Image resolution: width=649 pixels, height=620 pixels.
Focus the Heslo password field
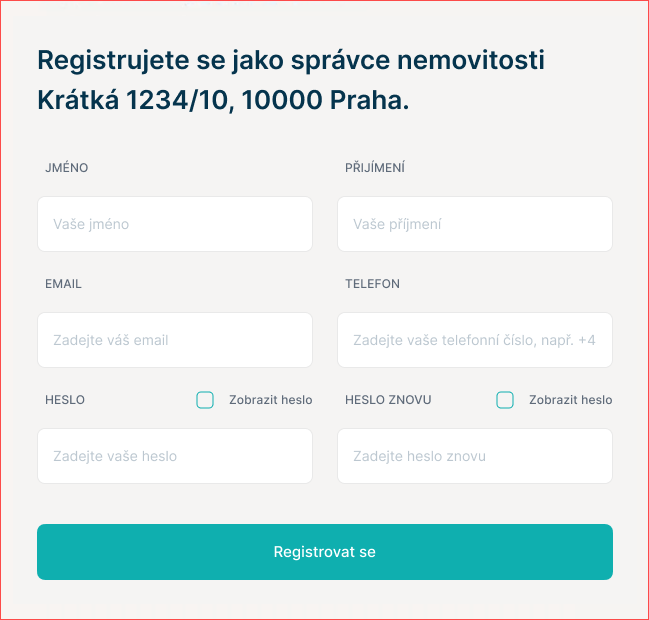tap(175, 456)
